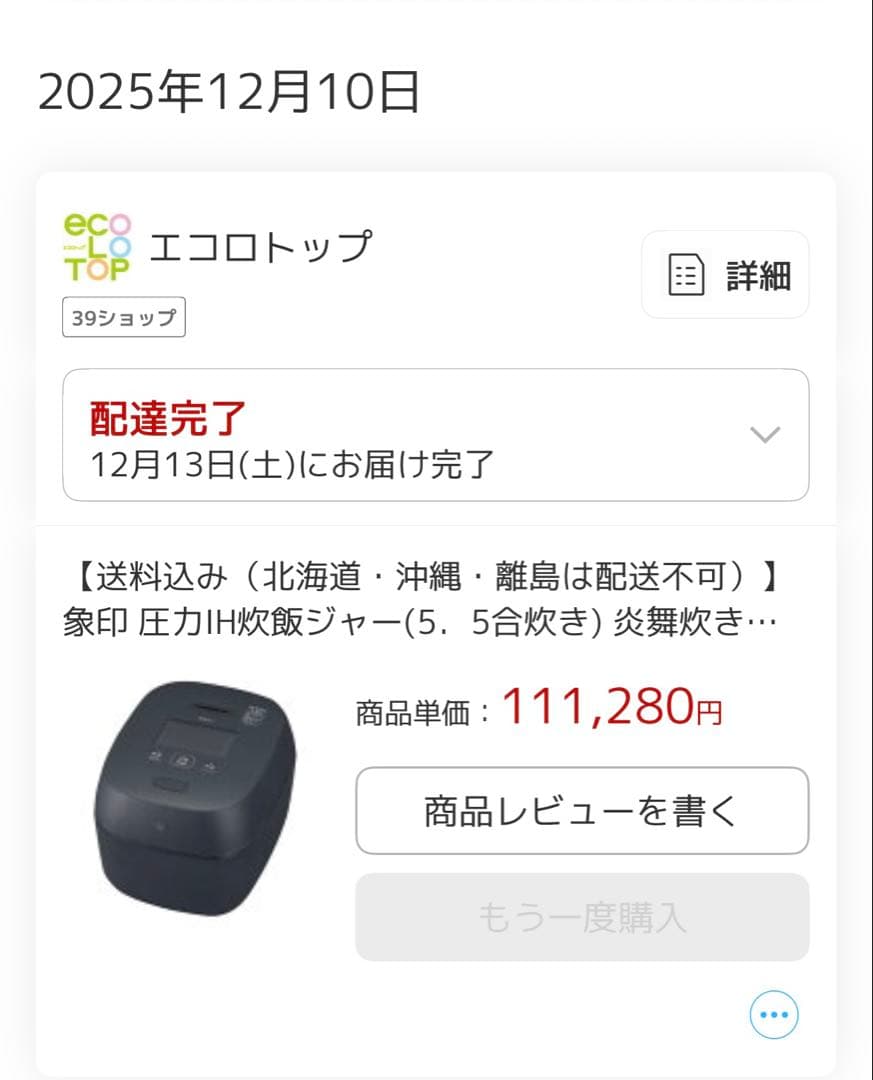
Task: Click the エコロトップ shop name text
Action: point(264,249)
